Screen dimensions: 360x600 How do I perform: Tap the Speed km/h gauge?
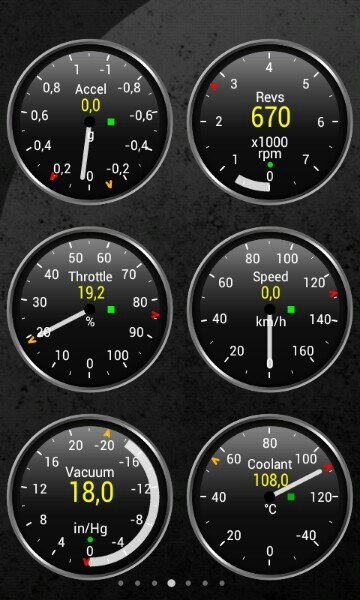point(270,309)
